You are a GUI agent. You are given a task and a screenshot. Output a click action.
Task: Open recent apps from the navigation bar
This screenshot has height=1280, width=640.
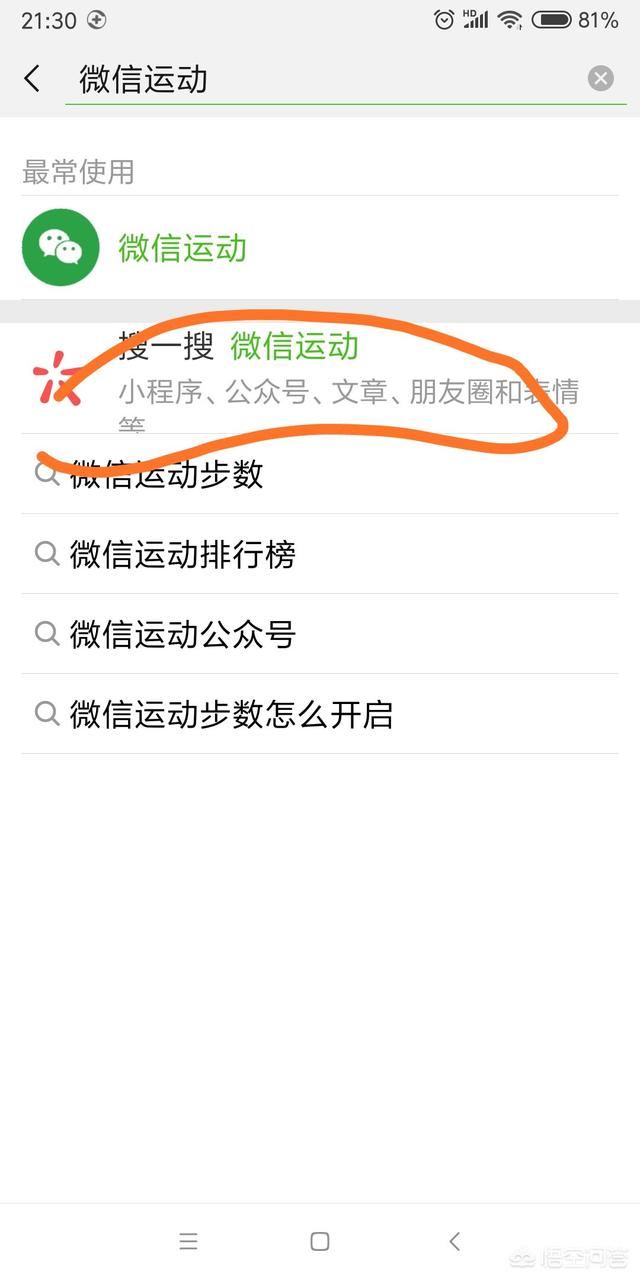tap(188, 1241)
